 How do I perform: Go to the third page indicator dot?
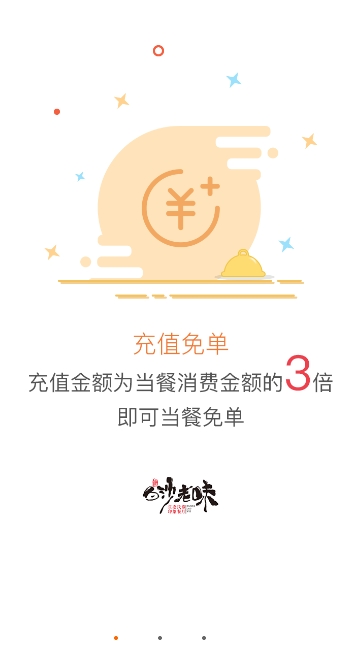coord(204,638)
